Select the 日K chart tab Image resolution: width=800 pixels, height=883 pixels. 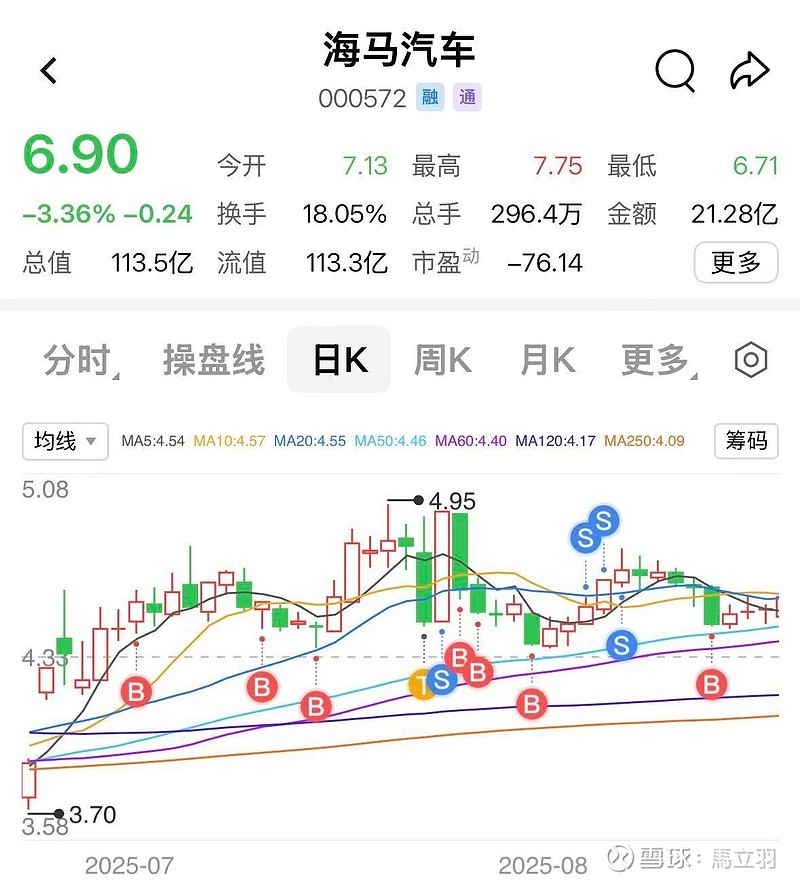click(x=339, y=360)
